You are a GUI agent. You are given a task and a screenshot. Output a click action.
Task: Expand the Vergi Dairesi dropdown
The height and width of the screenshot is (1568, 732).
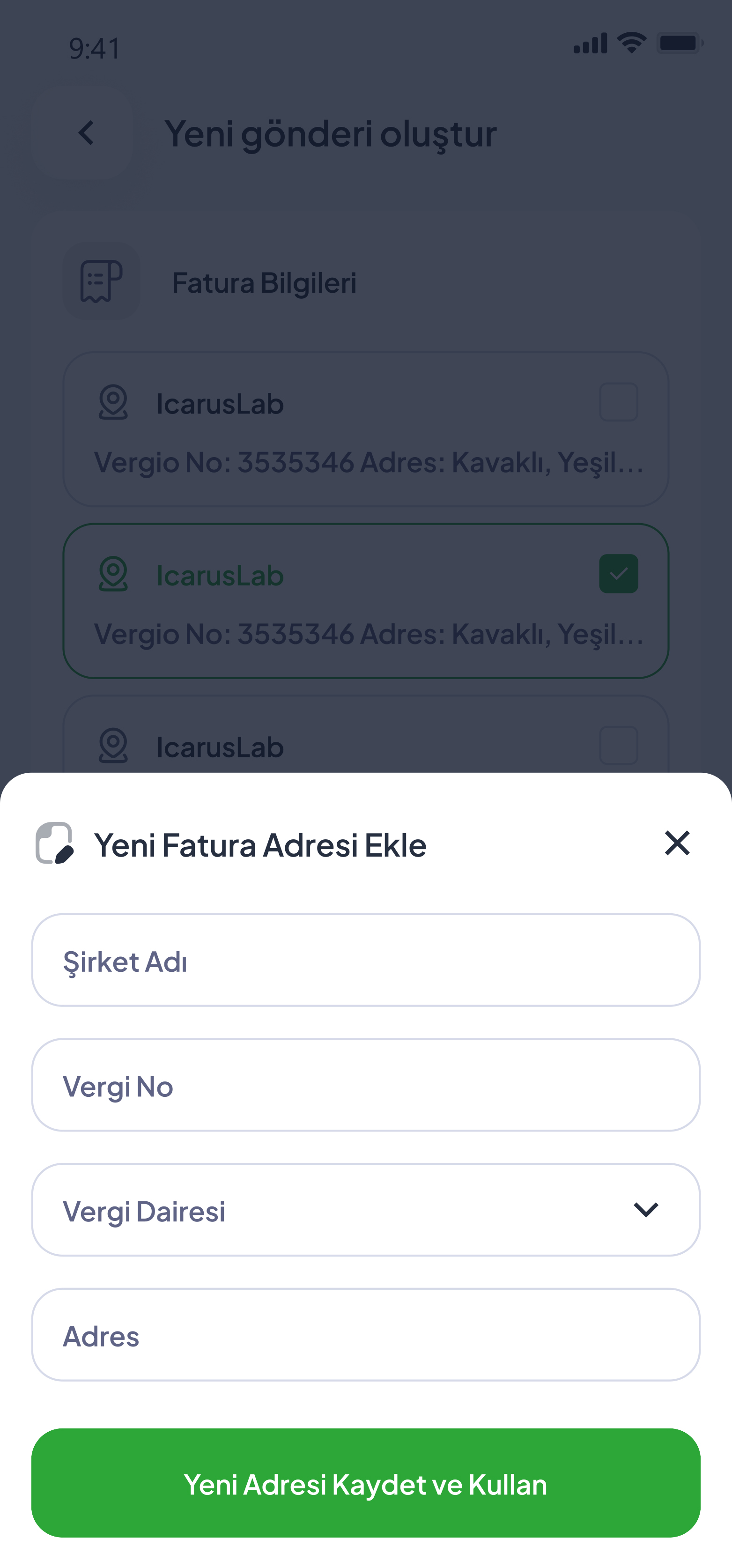pos(366,1209)
